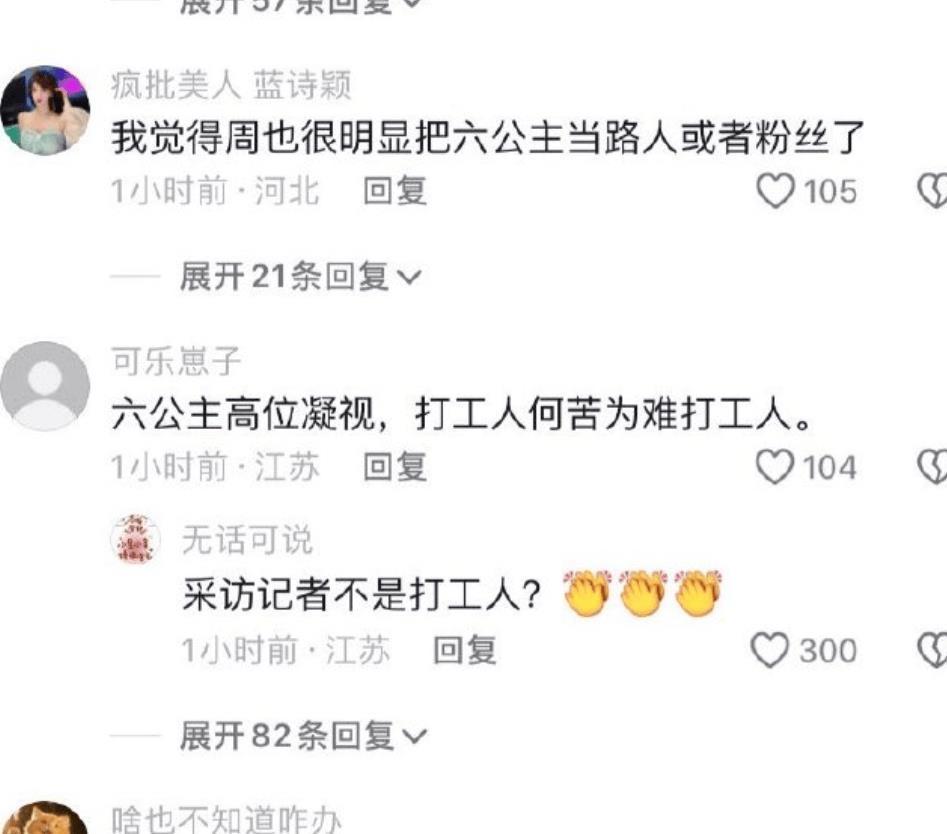Open 可乐崽子's profile avatar

(x=45, y=386)
